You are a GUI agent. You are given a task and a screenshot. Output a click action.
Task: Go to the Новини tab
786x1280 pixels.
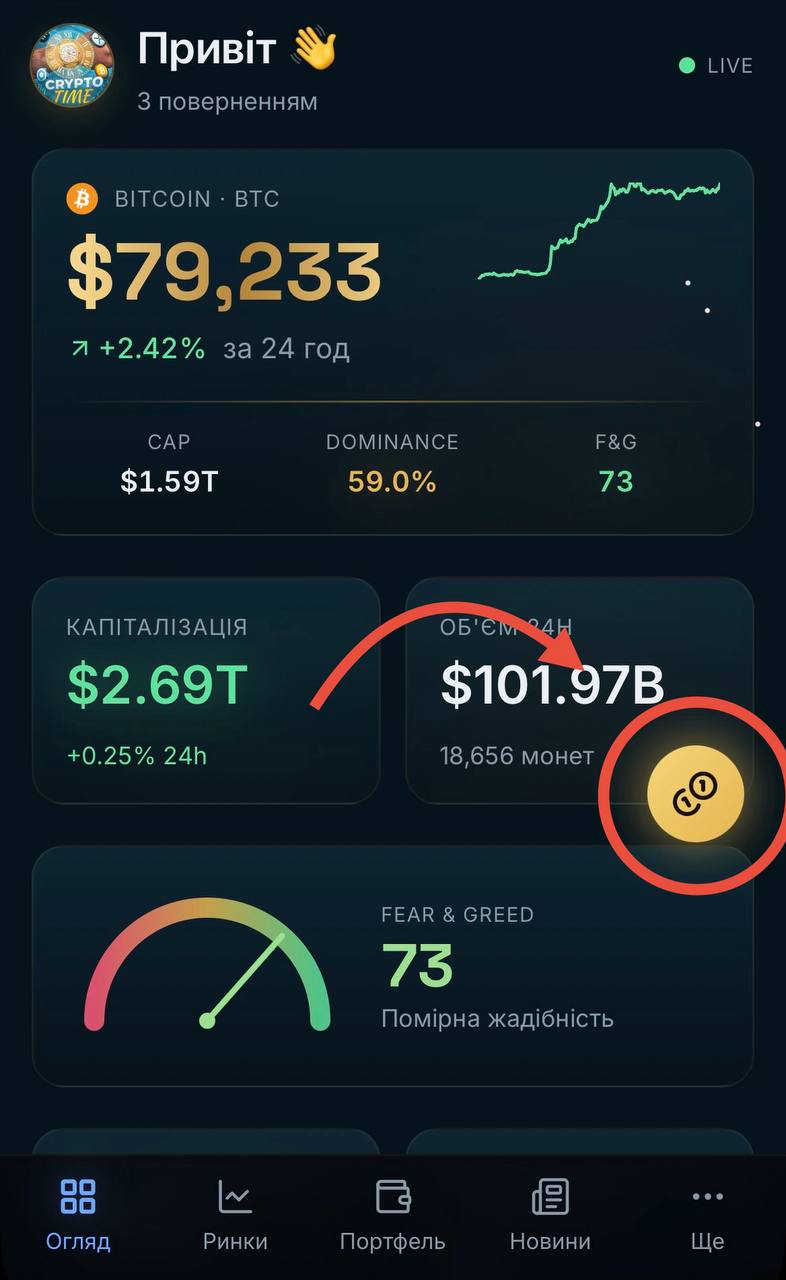coord(550,1214)
